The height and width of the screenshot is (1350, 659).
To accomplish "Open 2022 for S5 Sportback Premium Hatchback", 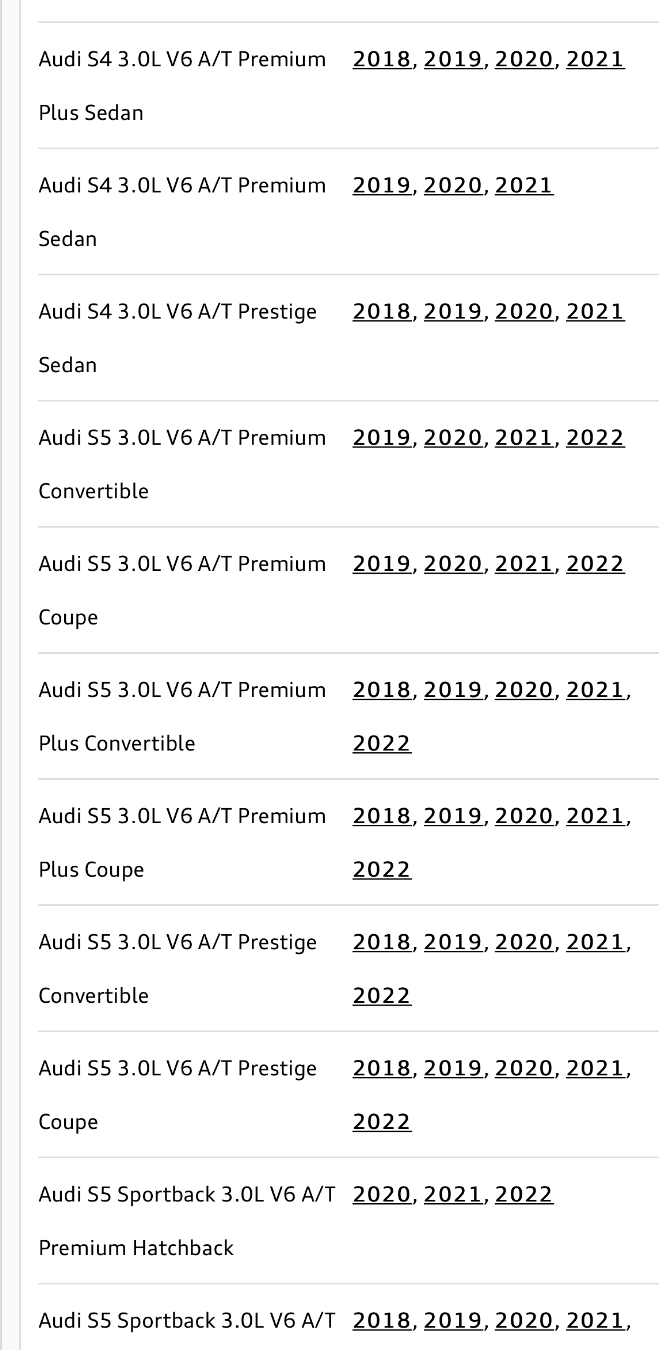I will [x=524, y=1193].
